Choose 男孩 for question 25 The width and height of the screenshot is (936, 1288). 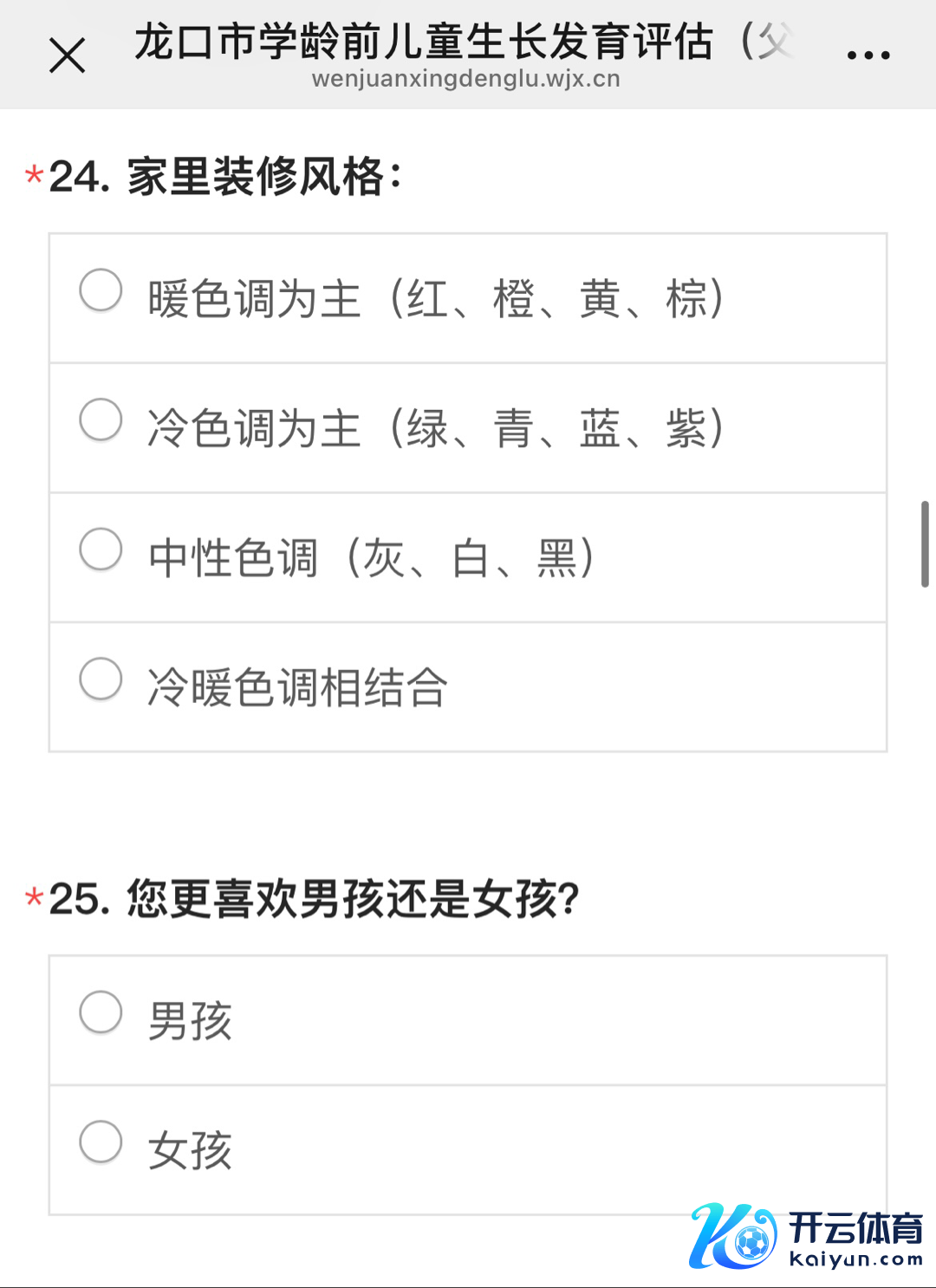101,1012
